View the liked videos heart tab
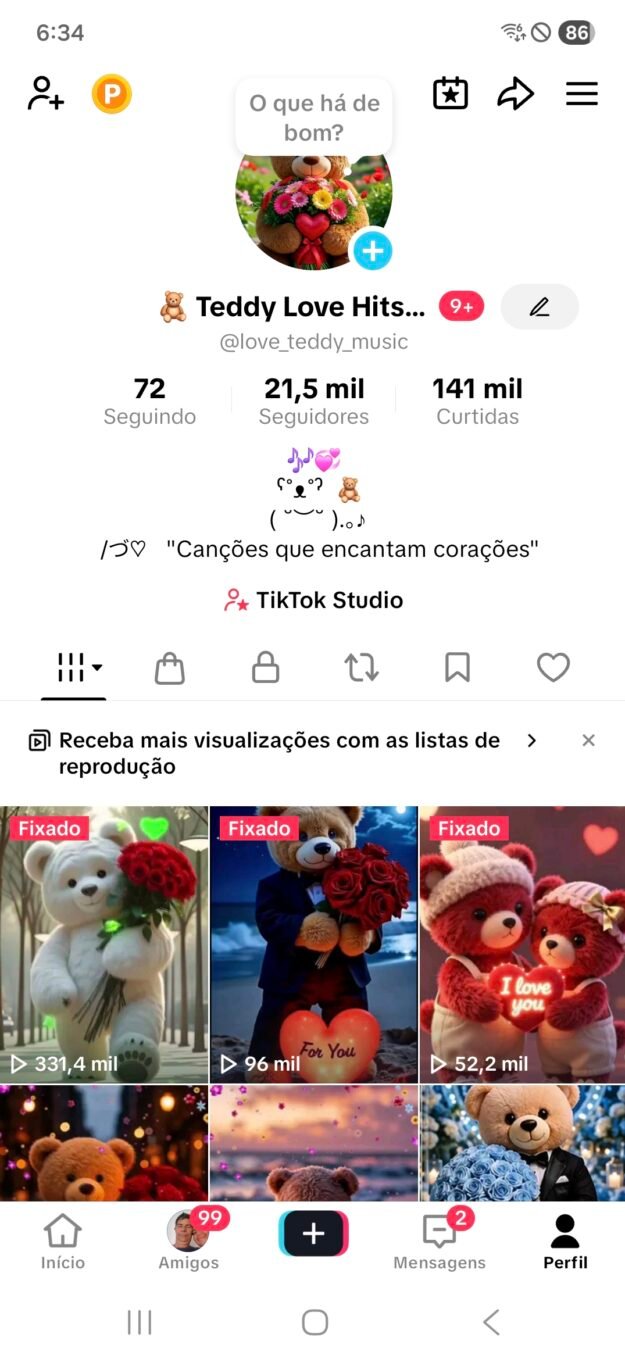Screen dimensions: 625x1359 coord(553,668)
